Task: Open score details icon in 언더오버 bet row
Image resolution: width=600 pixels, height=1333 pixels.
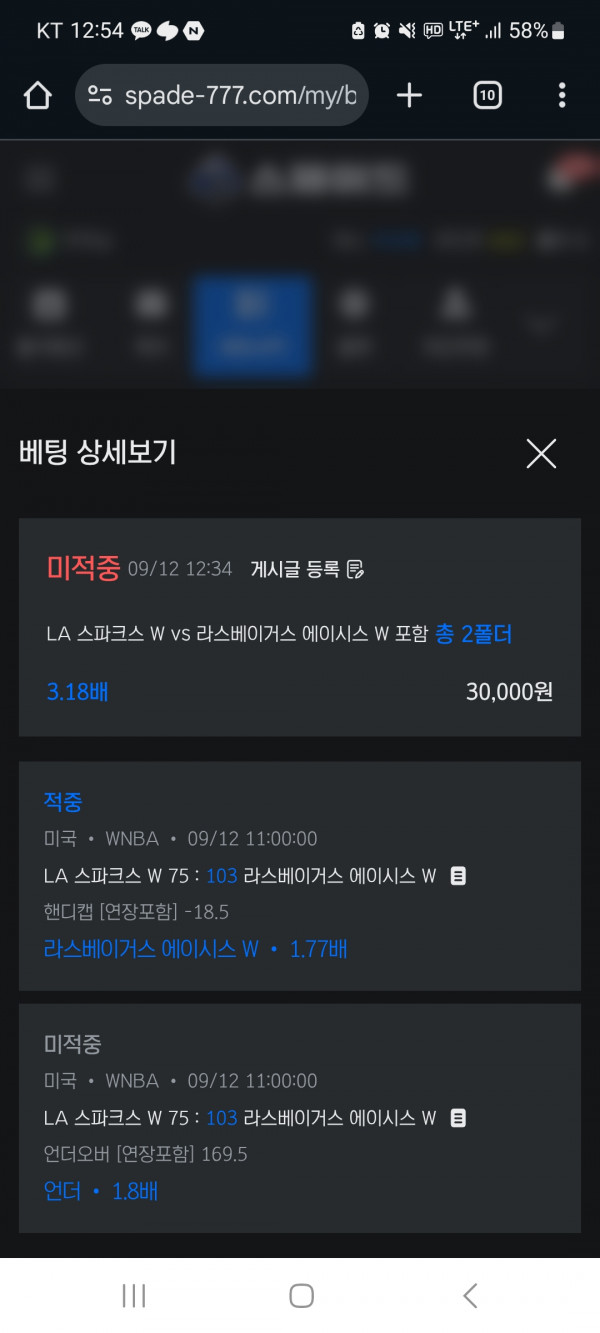Action: coord(458,1118)
